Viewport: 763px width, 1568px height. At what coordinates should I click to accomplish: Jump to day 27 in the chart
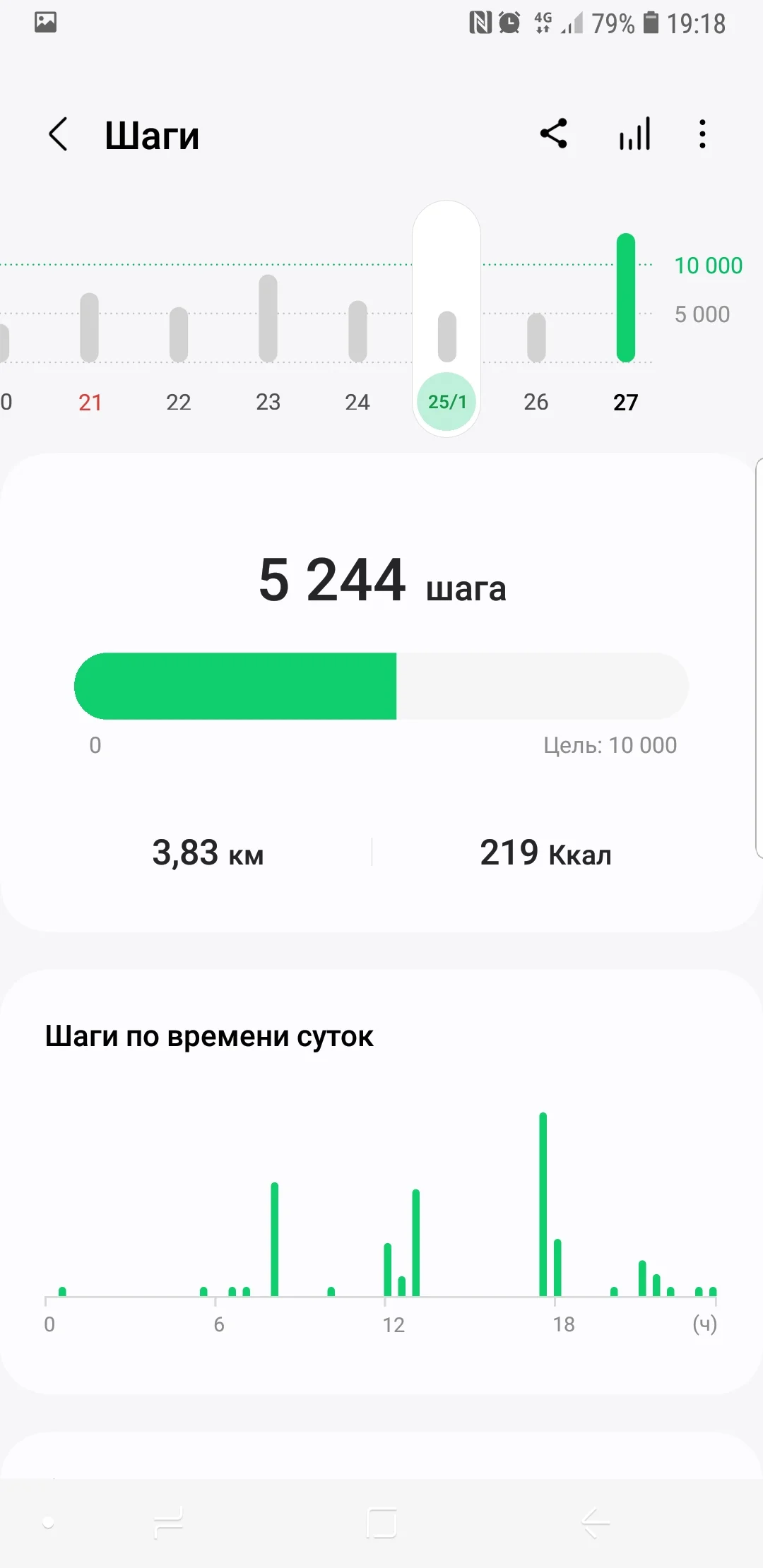tap(626, 402)
